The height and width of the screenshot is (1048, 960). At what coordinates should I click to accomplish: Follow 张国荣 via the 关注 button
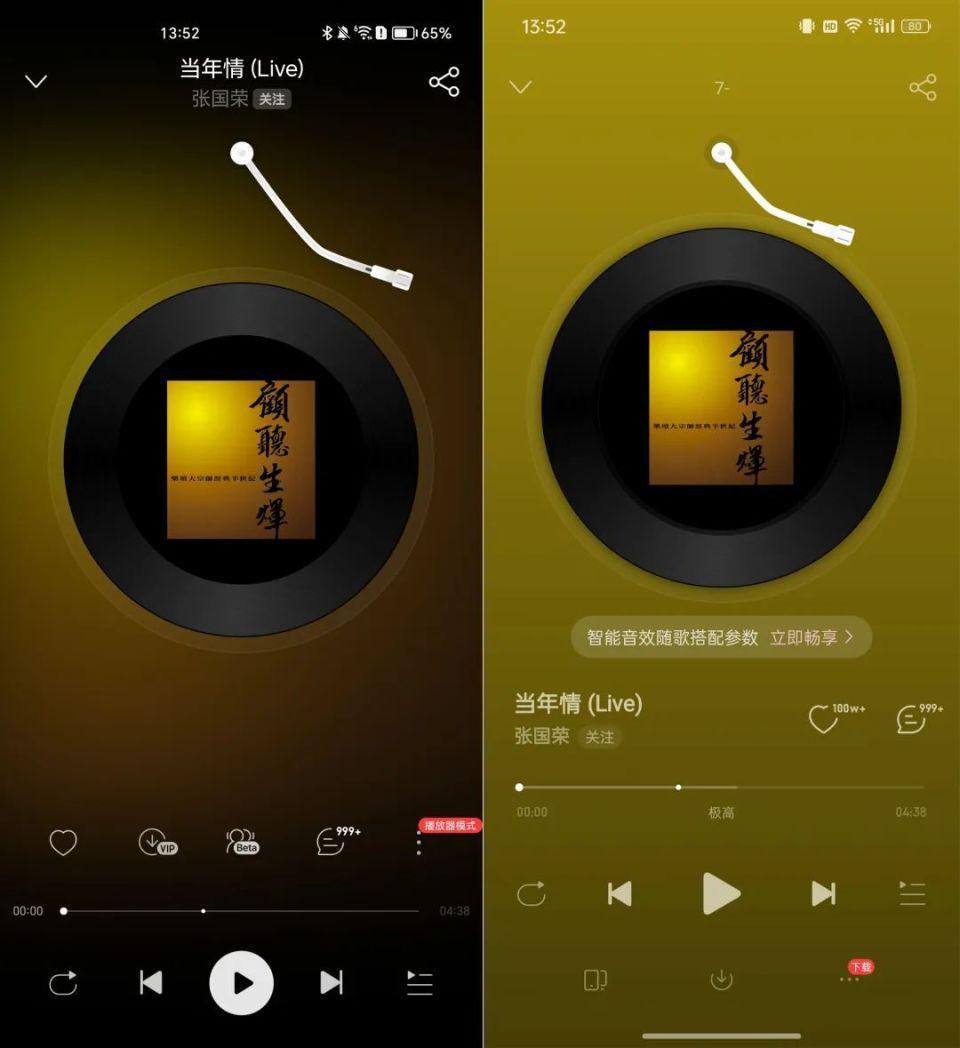click(272, 100)
